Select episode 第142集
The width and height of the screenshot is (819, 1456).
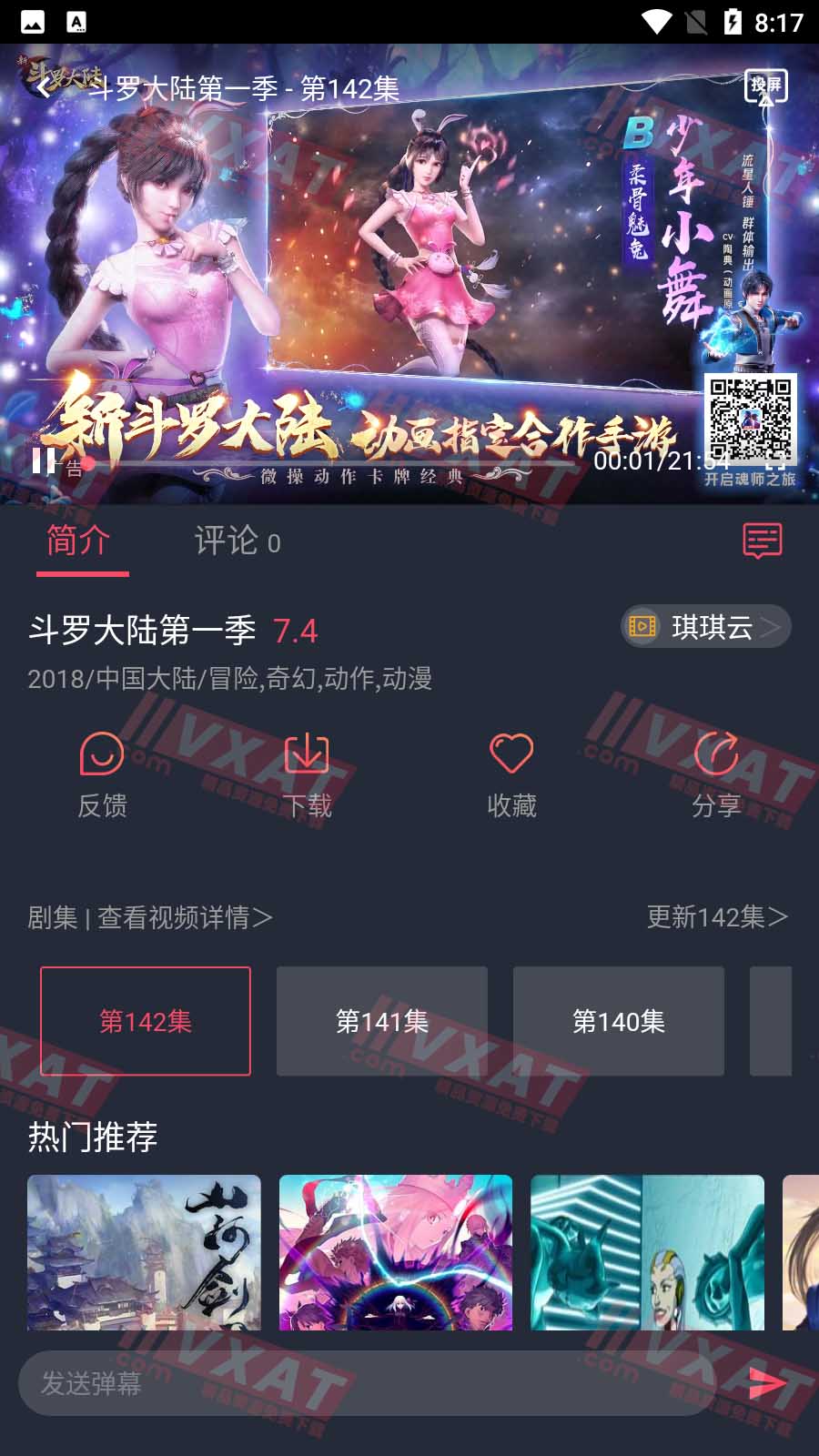[146, 1021]
